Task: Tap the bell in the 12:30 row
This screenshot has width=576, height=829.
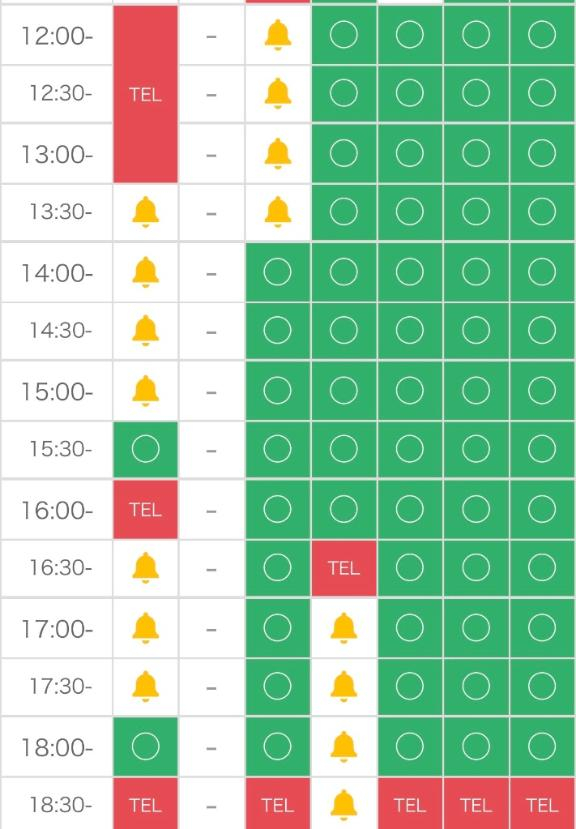Action: point(278,93)
